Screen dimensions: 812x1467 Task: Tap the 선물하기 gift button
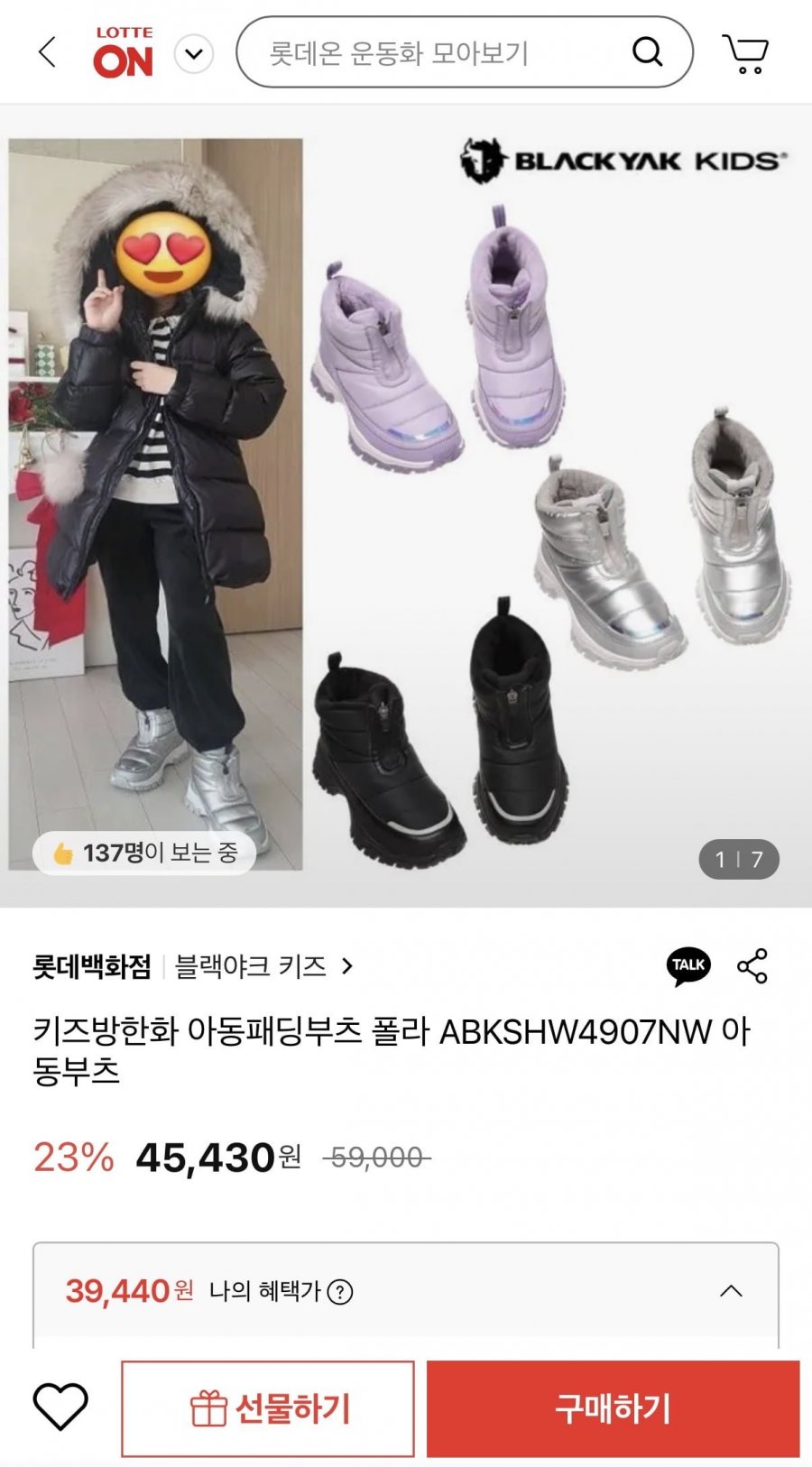click(x=268, y=1408)
